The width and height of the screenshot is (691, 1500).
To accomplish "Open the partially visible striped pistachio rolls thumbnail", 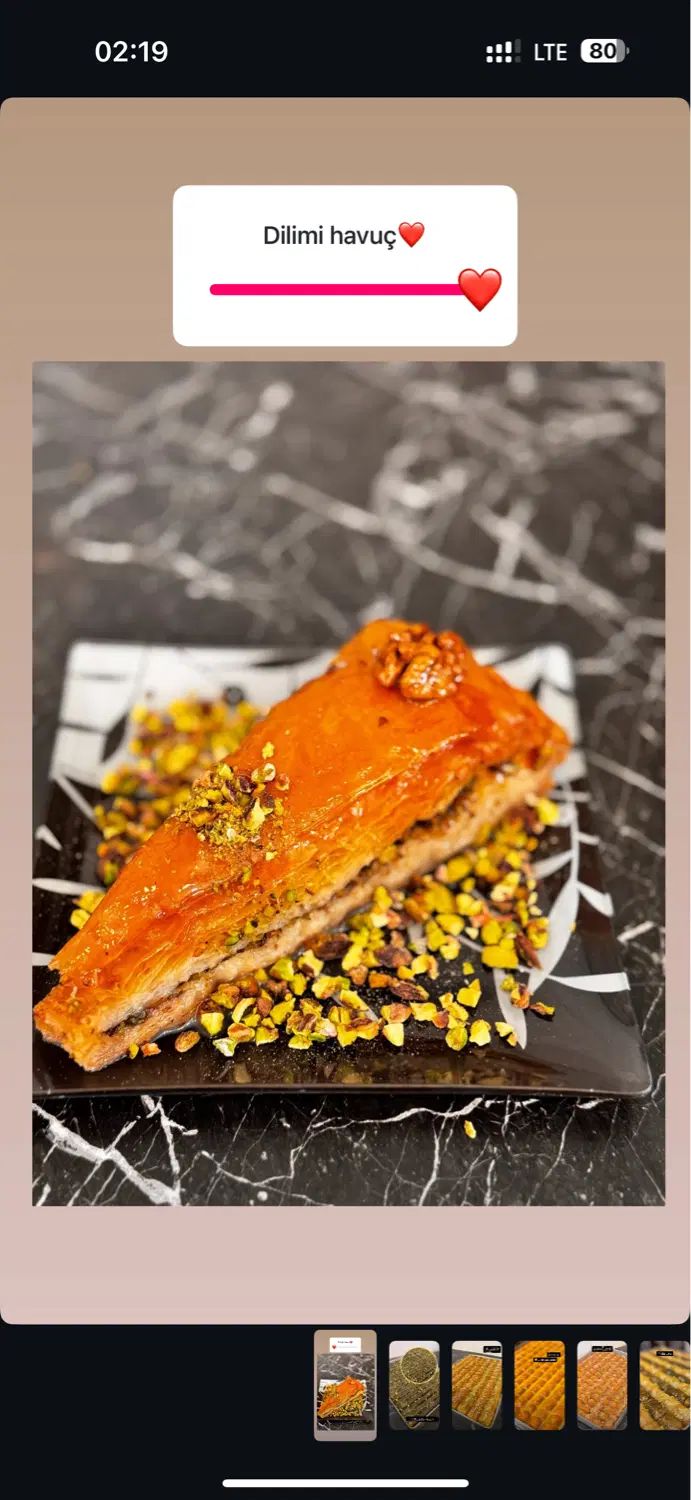I will (x=665, y=1384).
